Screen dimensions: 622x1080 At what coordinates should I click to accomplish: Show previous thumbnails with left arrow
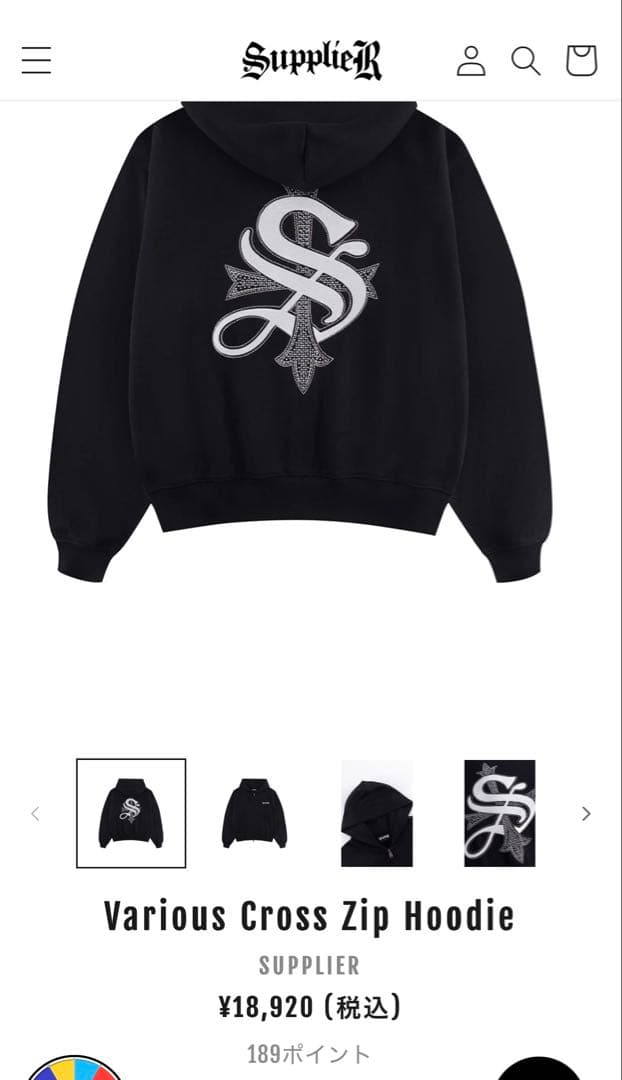(35, 813)
